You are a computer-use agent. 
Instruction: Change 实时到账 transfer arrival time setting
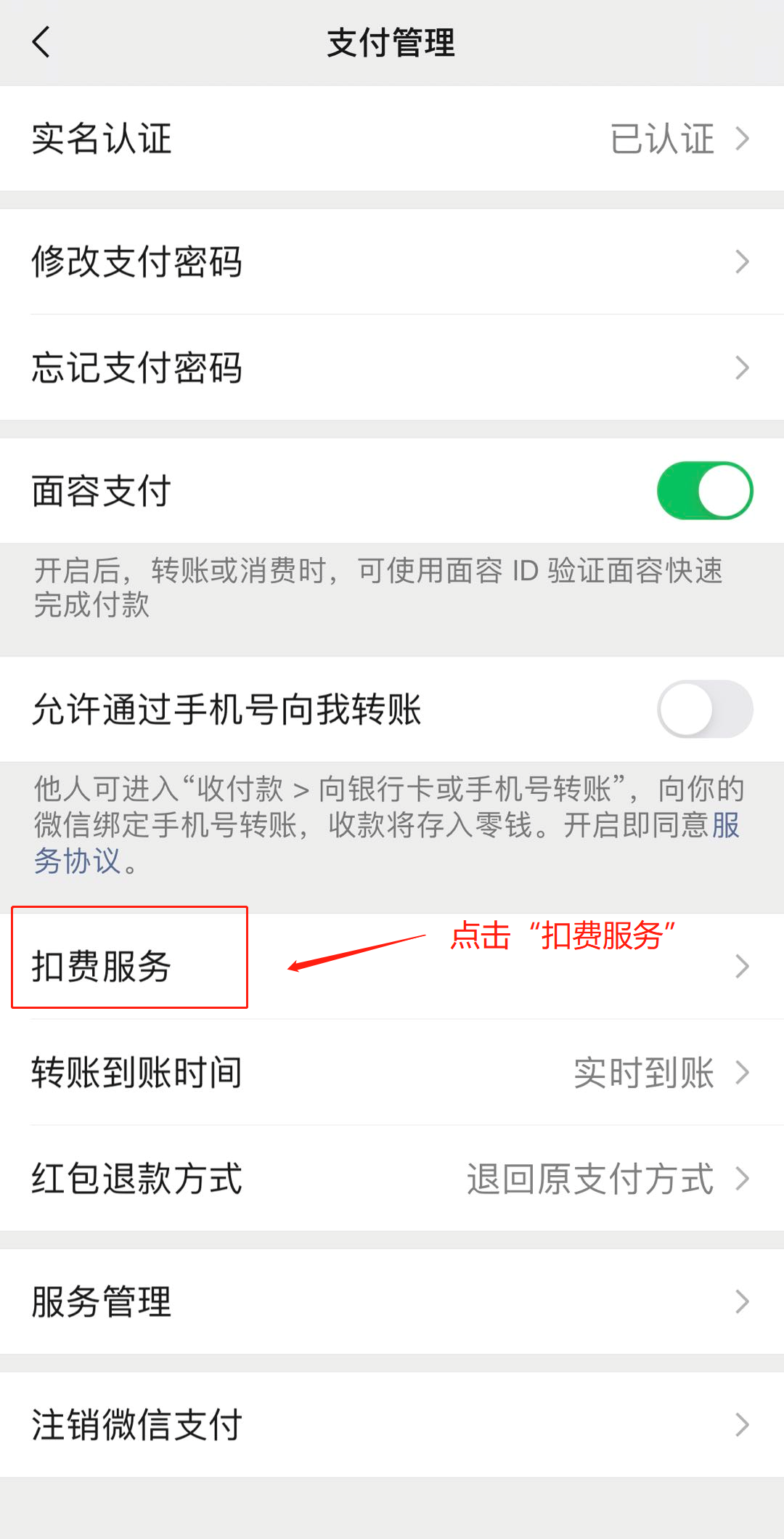(x=642, y=1073)
